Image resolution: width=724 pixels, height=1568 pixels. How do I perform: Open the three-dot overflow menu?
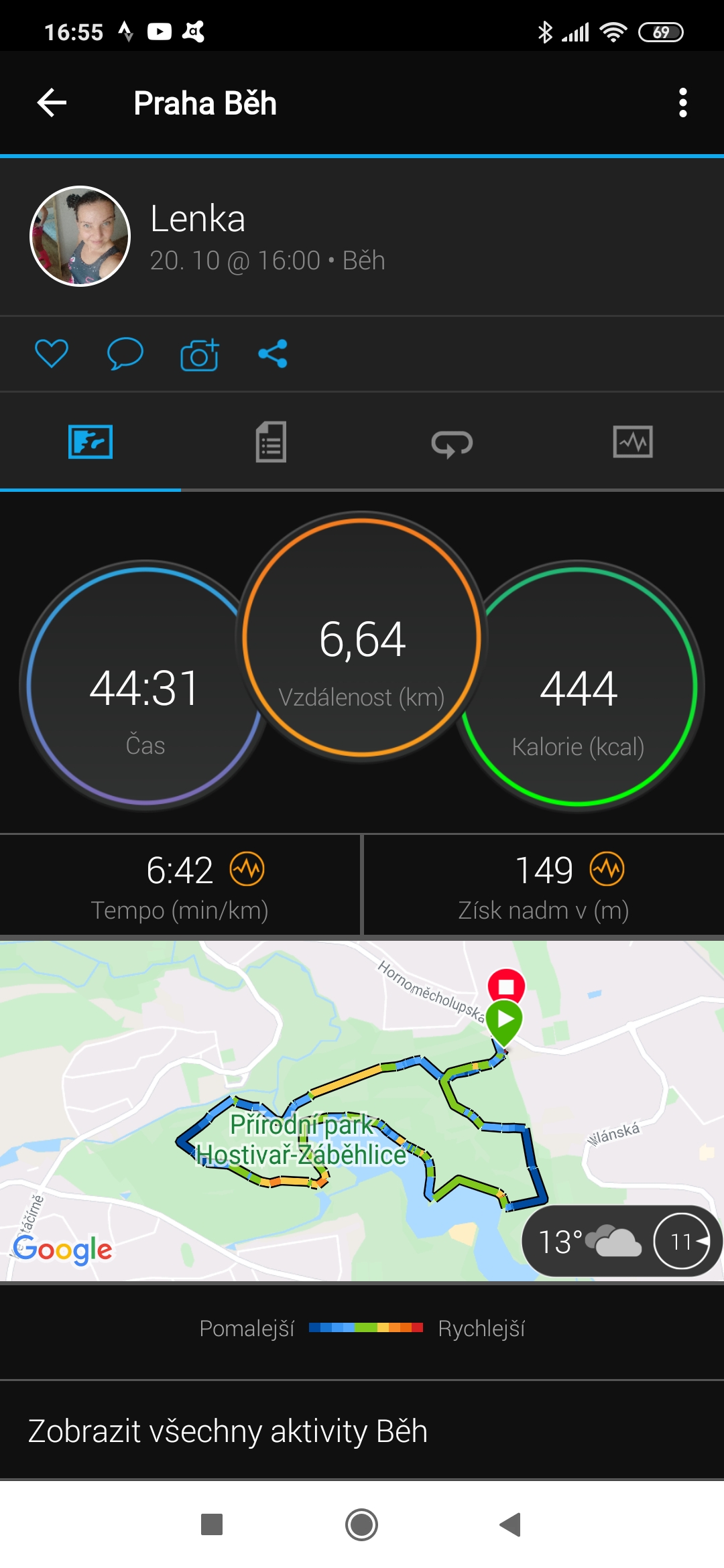pyautogui.click(x=682, y=103)
